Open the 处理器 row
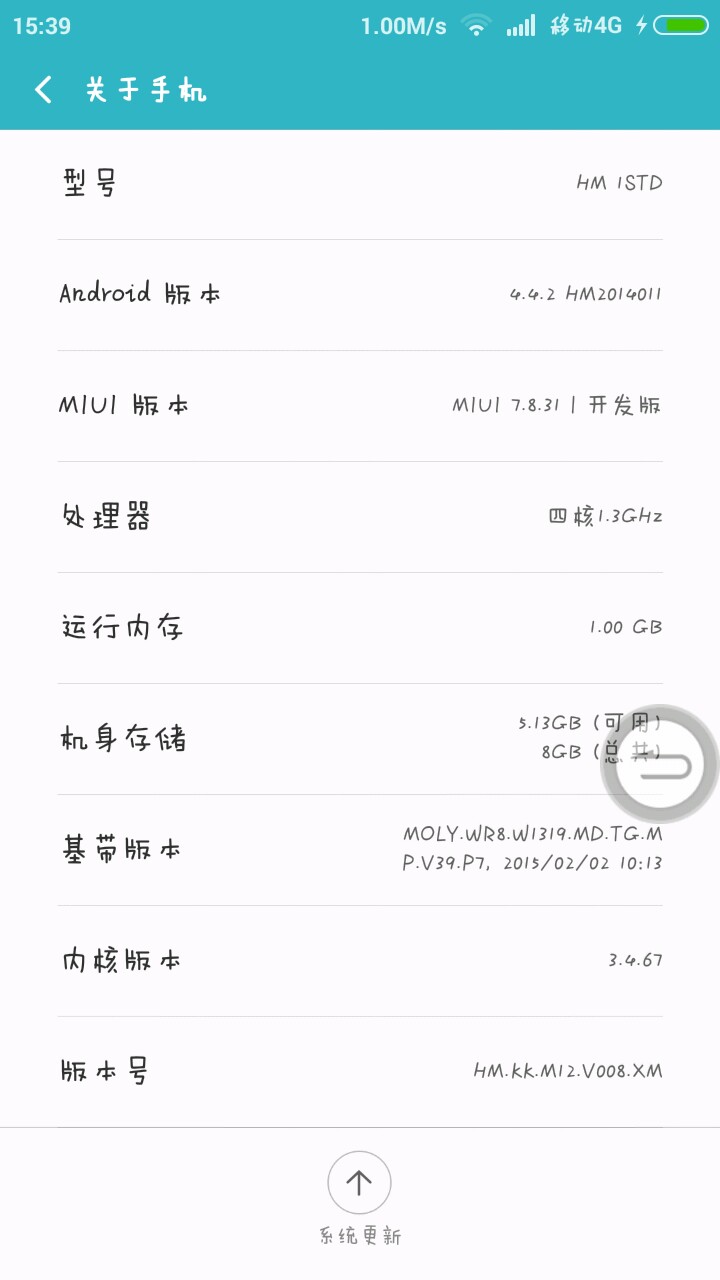 pos(360,517)
